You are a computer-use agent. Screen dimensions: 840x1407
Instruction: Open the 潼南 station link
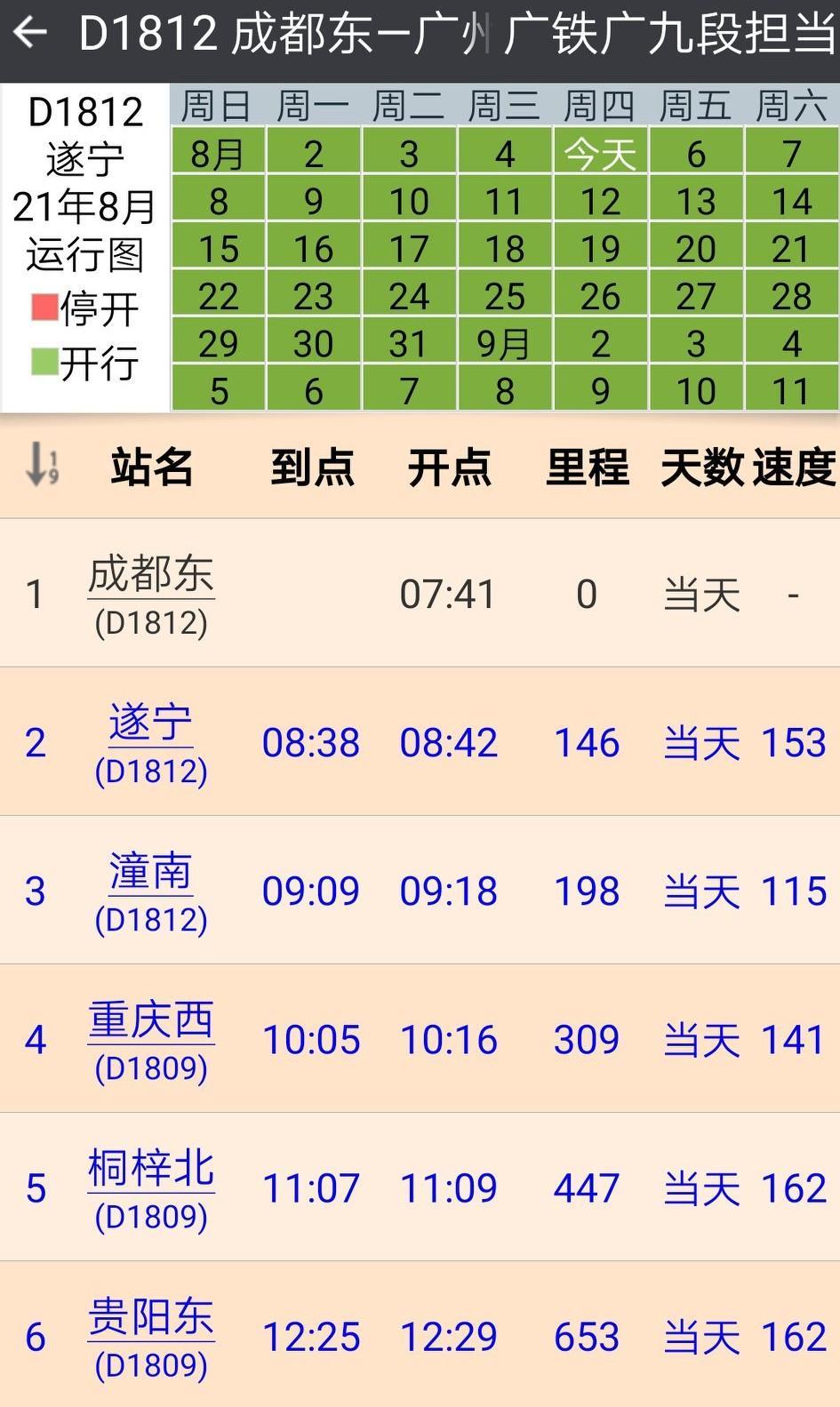click(150, 872)
